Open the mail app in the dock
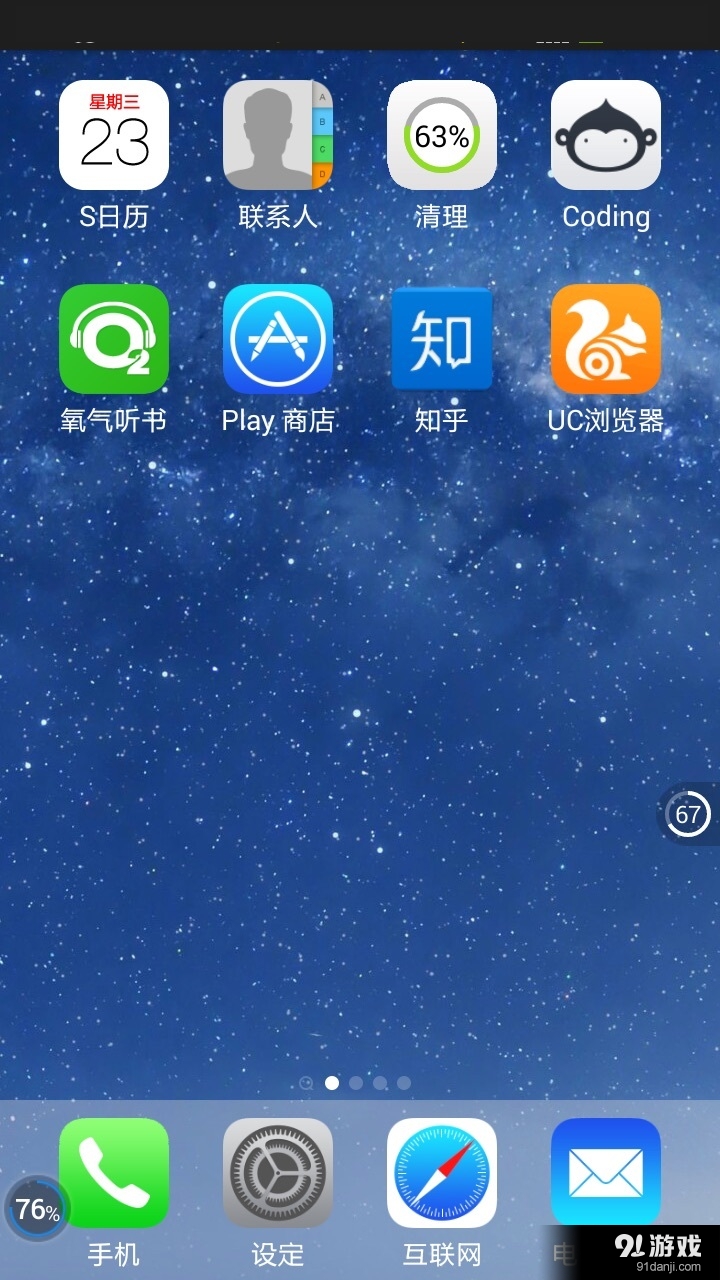 tap(606, 1173)
